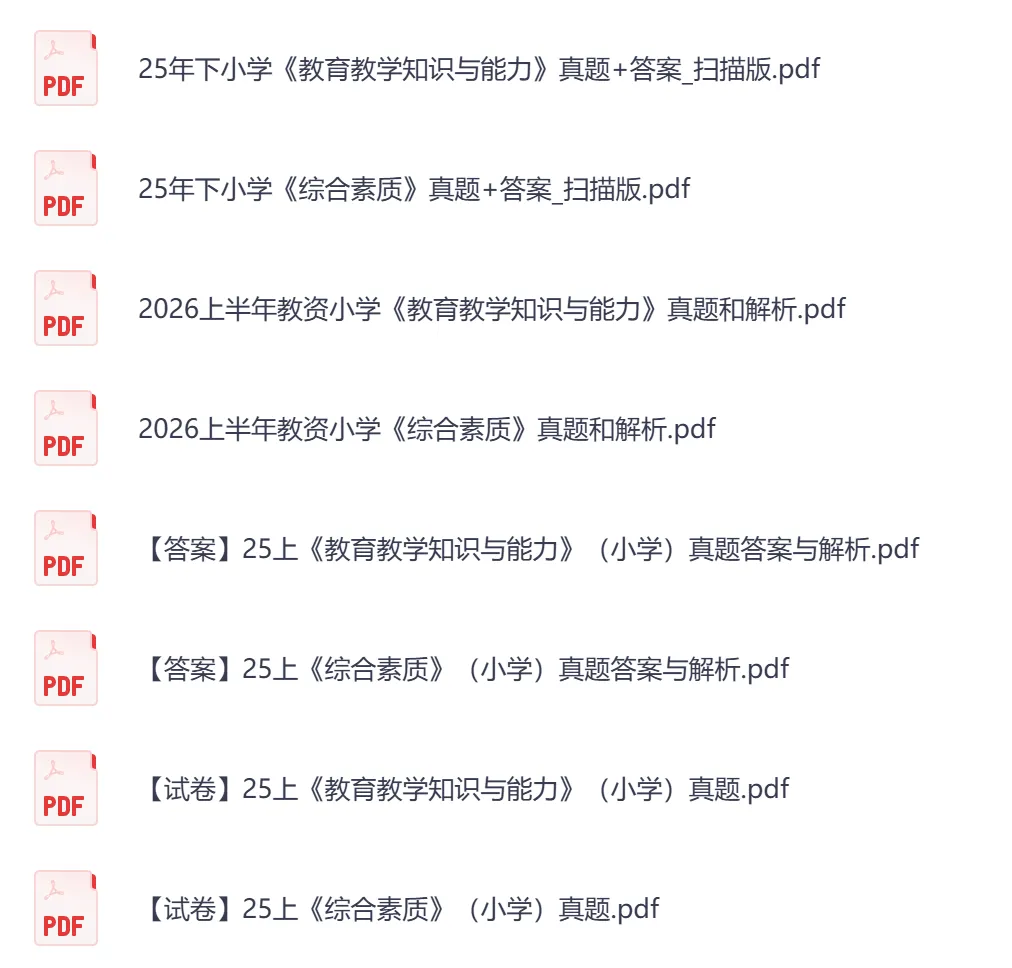The image size is (1012, 968).
Task: Open 2026上半年教资小学《教育教学知识与能力》真题和解析.pdf
Action: tap(492, 308)
